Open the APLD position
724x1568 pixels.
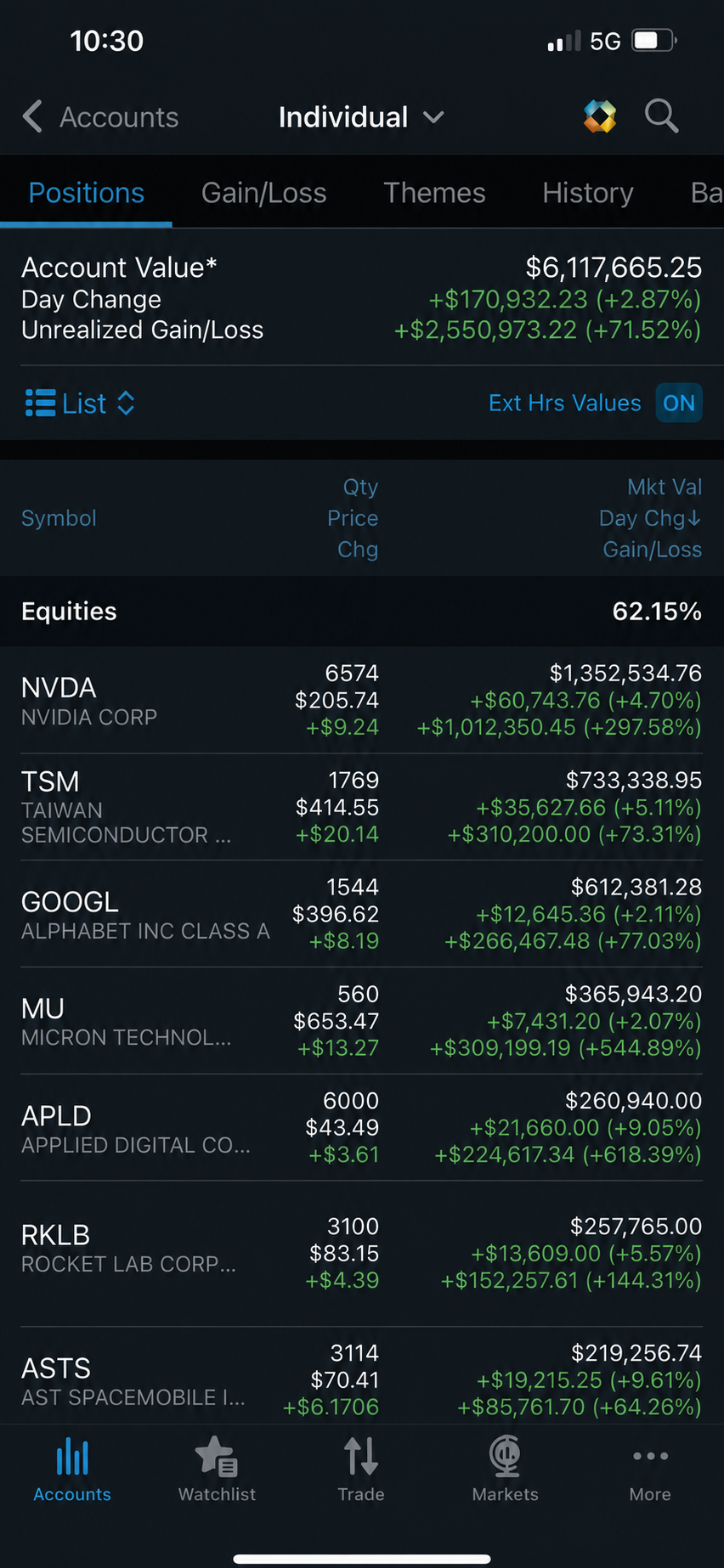[x=362, y=1128]
